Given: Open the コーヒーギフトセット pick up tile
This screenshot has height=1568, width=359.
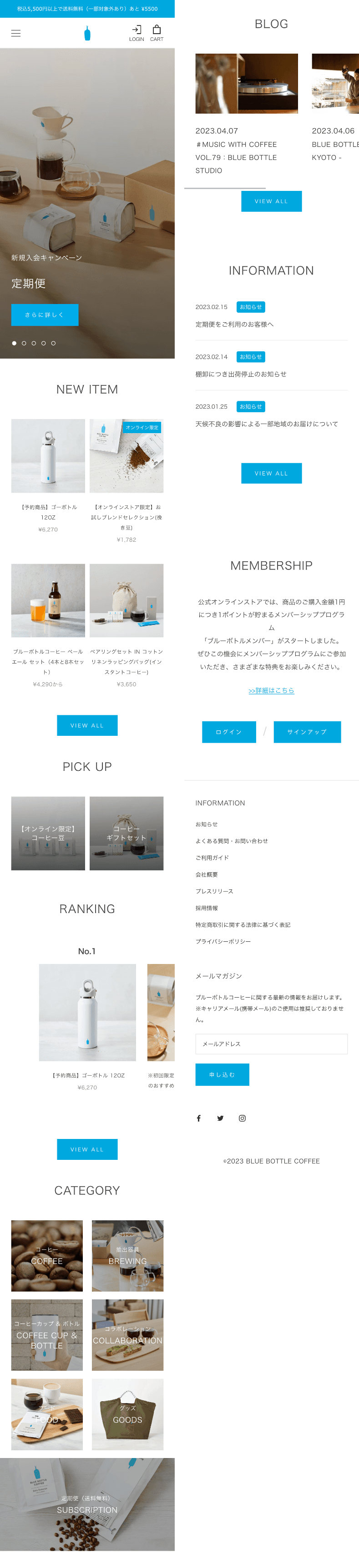Looking at the screenshot, I should pyautogui.click(x=126, y=833).
